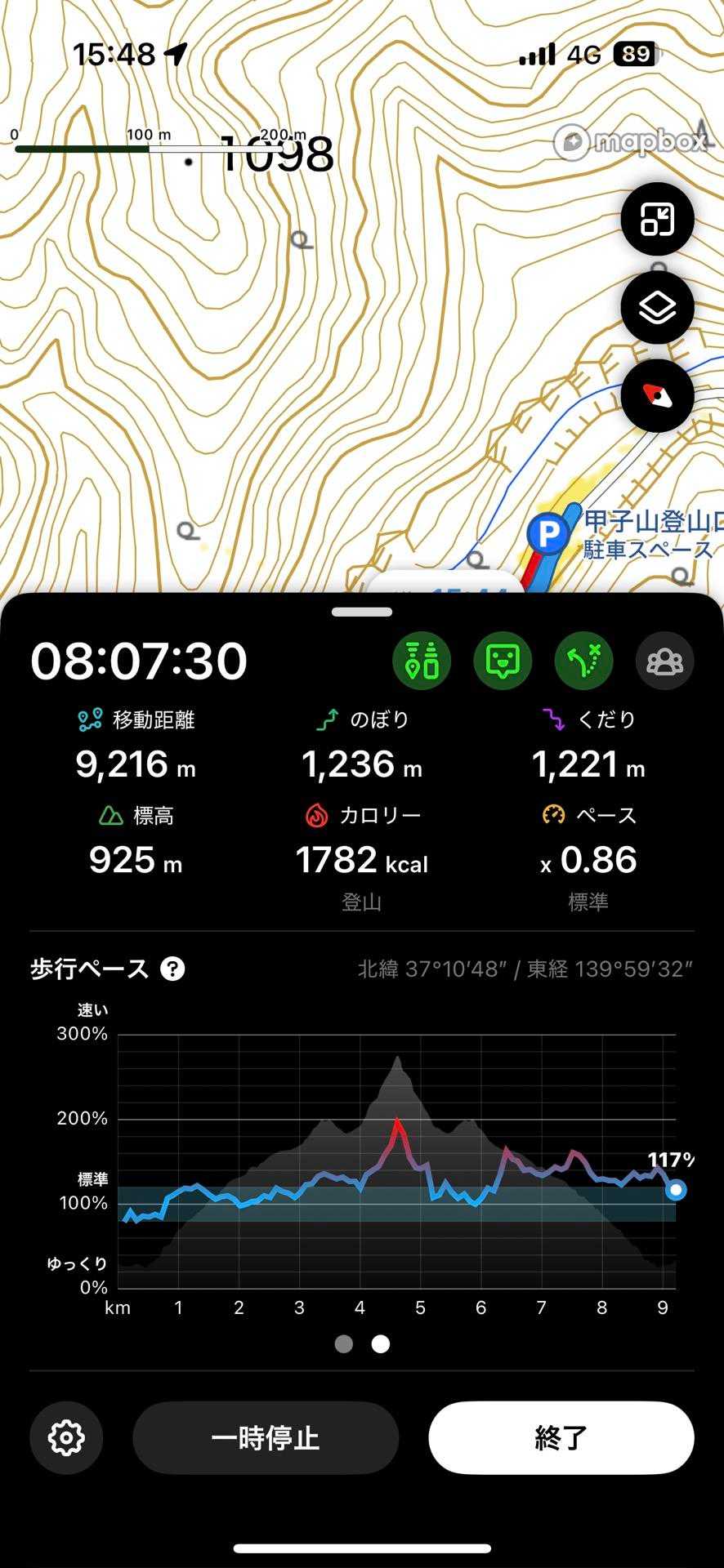724x1568 pixels.
Task: Collapse the map view with the resize icon
Action: (x=657, y=220)
